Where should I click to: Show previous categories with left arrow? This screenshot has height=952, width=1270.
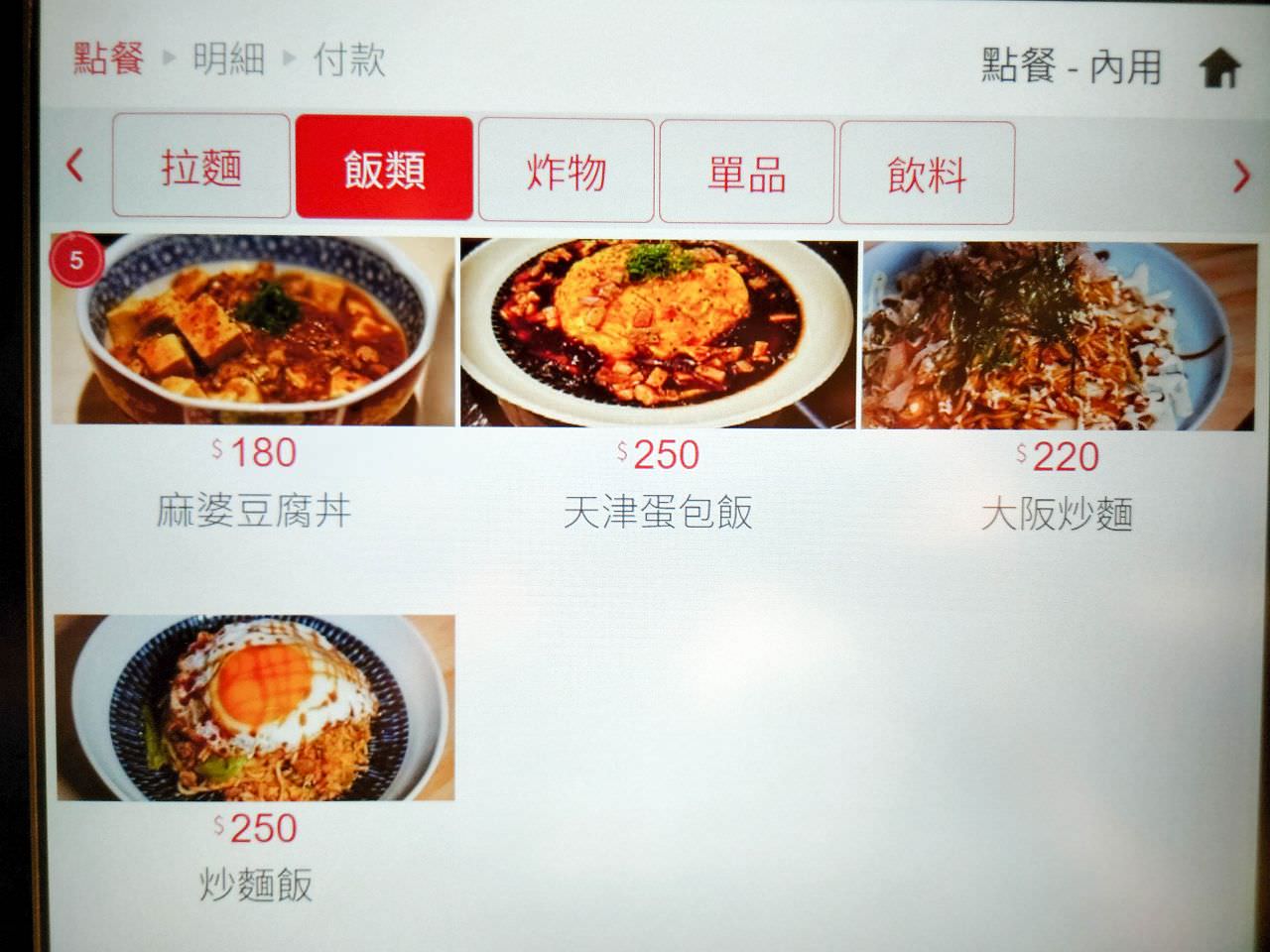(x=74, y=165)
